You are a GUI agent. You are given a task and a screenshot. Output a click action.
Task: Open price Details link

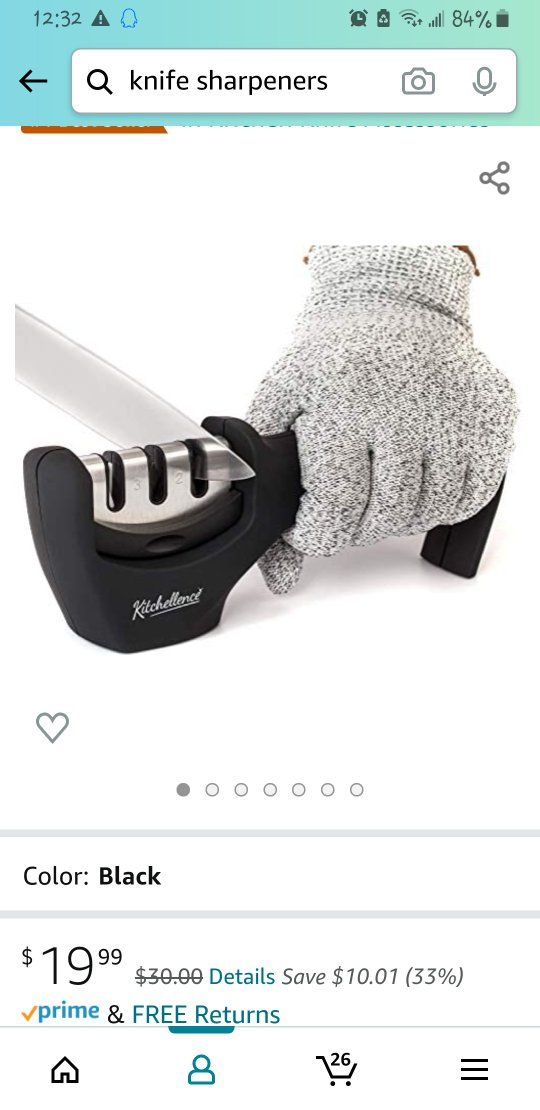[x=242, y=977]
